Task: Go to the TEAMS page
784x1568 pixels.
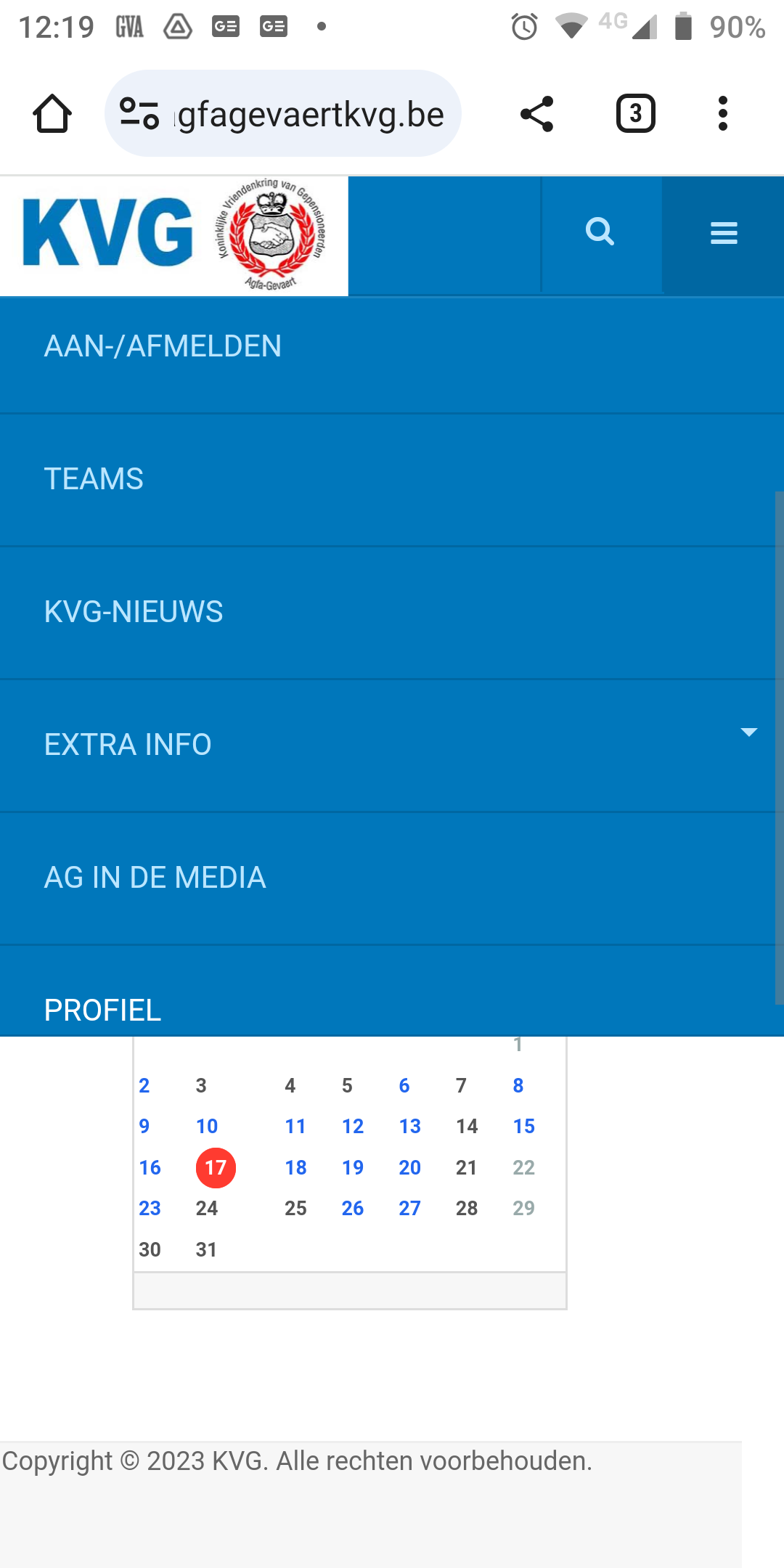Action: (x=94, y=479)
